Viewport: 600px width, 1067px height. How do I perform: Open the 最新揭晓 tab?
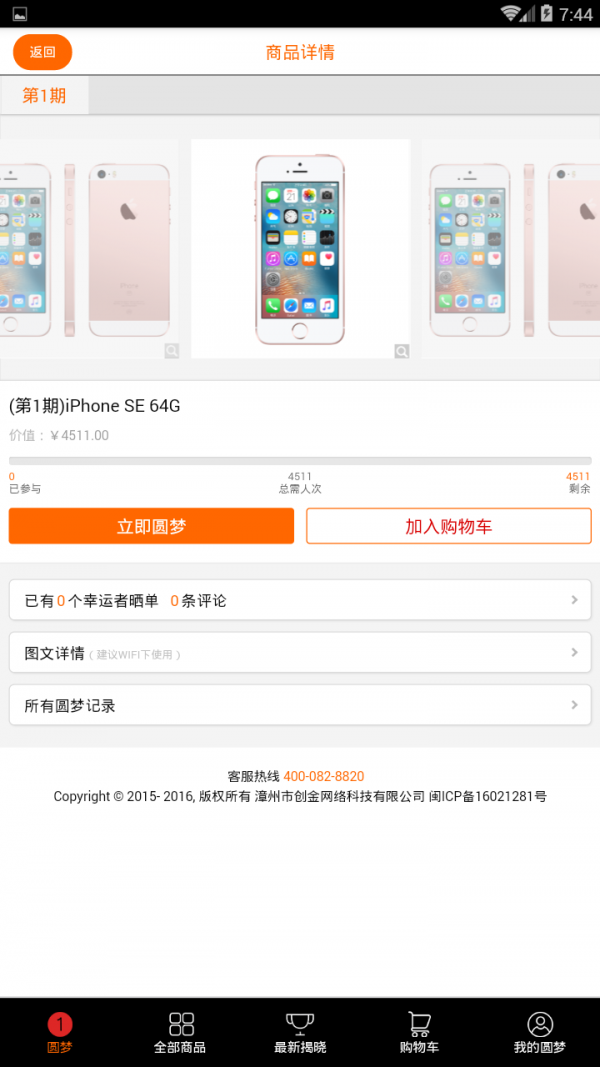(x=300, y=1033)
